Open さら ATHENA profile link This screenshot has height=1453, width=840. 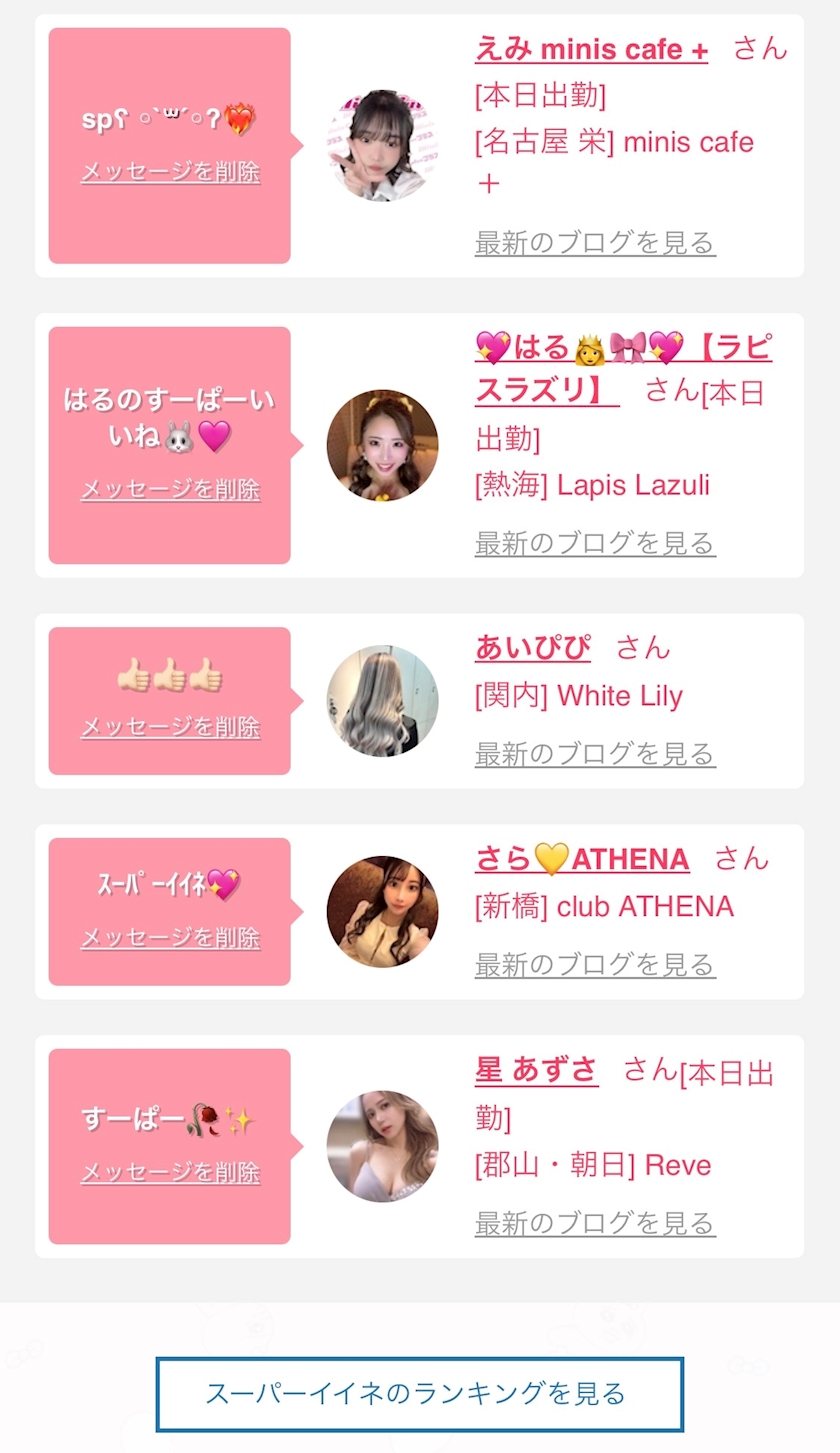[x=582, y=859]
